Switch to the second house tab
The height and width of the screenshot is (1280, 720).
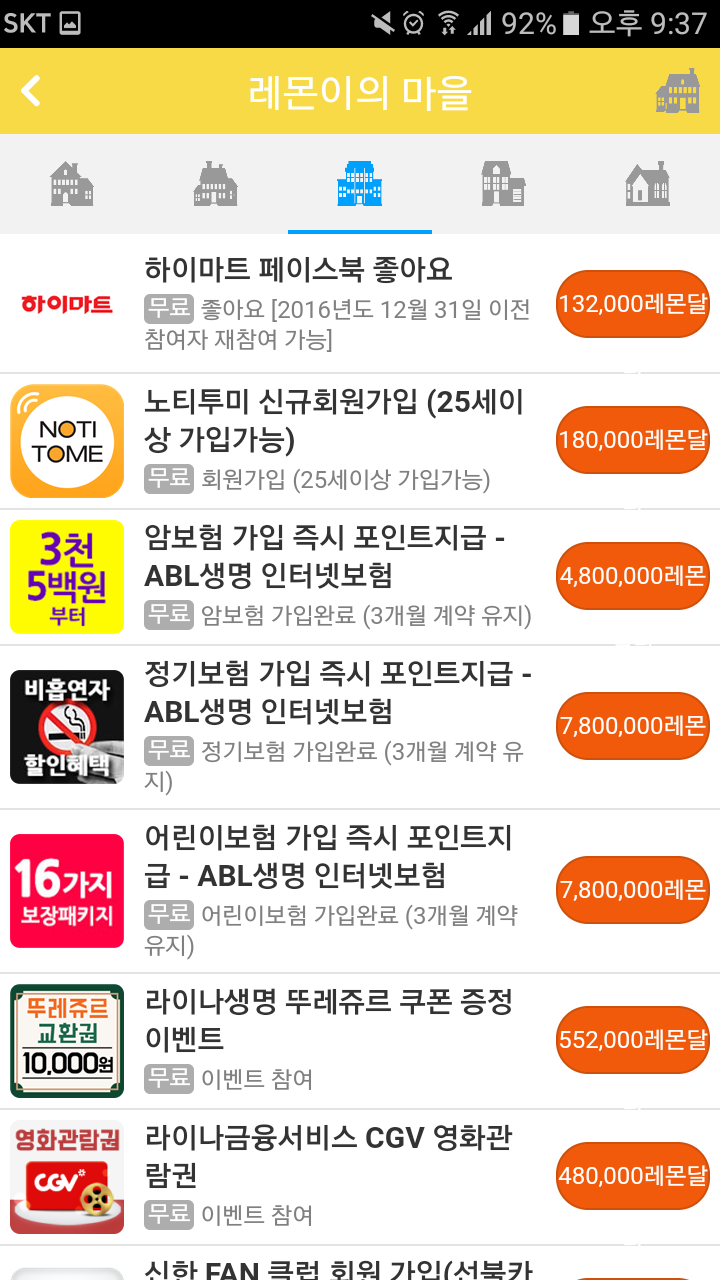click(216, 183)
